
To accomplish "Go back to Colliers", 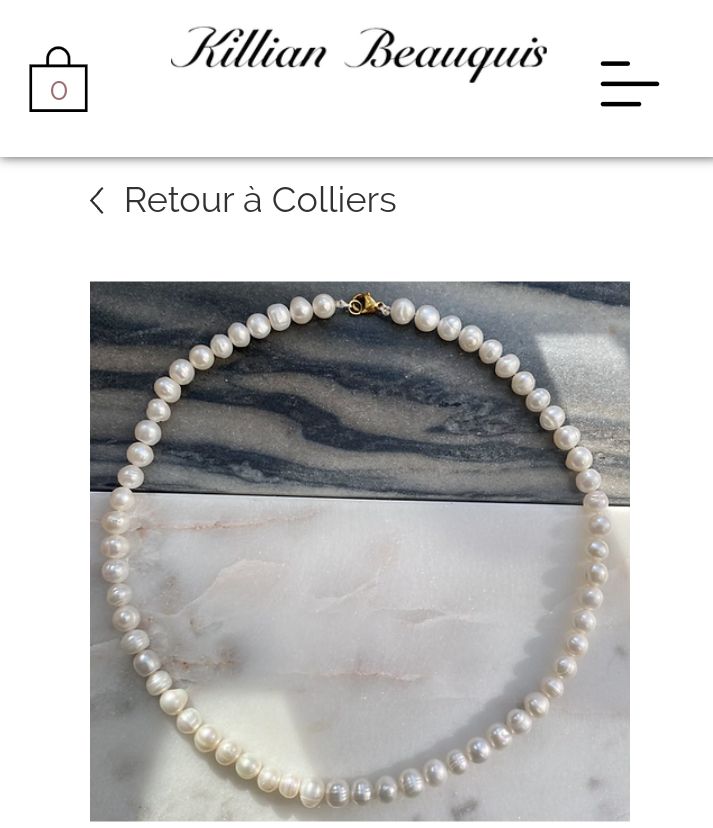I will pos(243,200).
